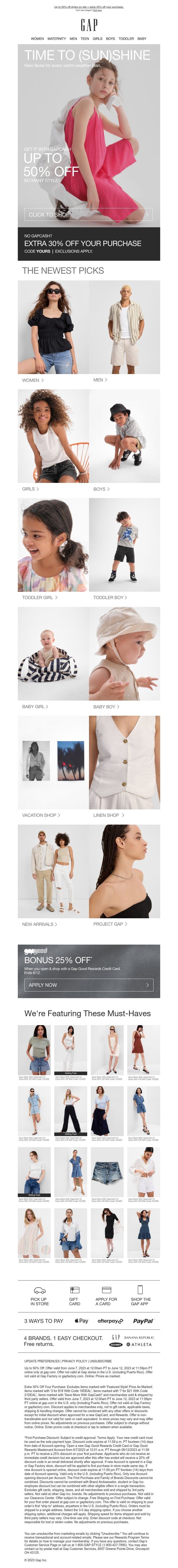Tap the Click to Shop button
Screen dimensions: 178x1568
tap(89, 214)
